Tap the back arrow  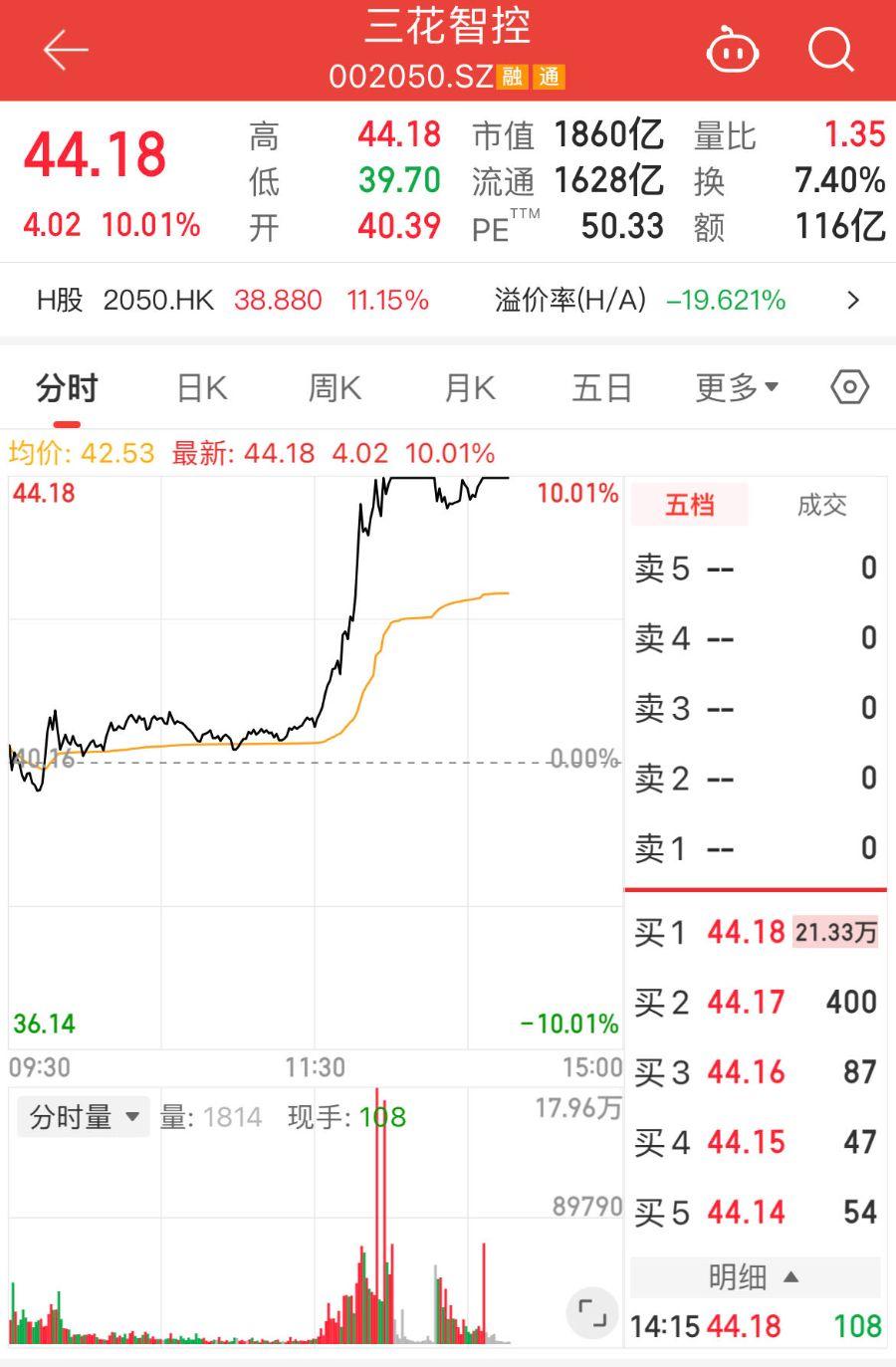pyautogui.click(x=64, y=49)
